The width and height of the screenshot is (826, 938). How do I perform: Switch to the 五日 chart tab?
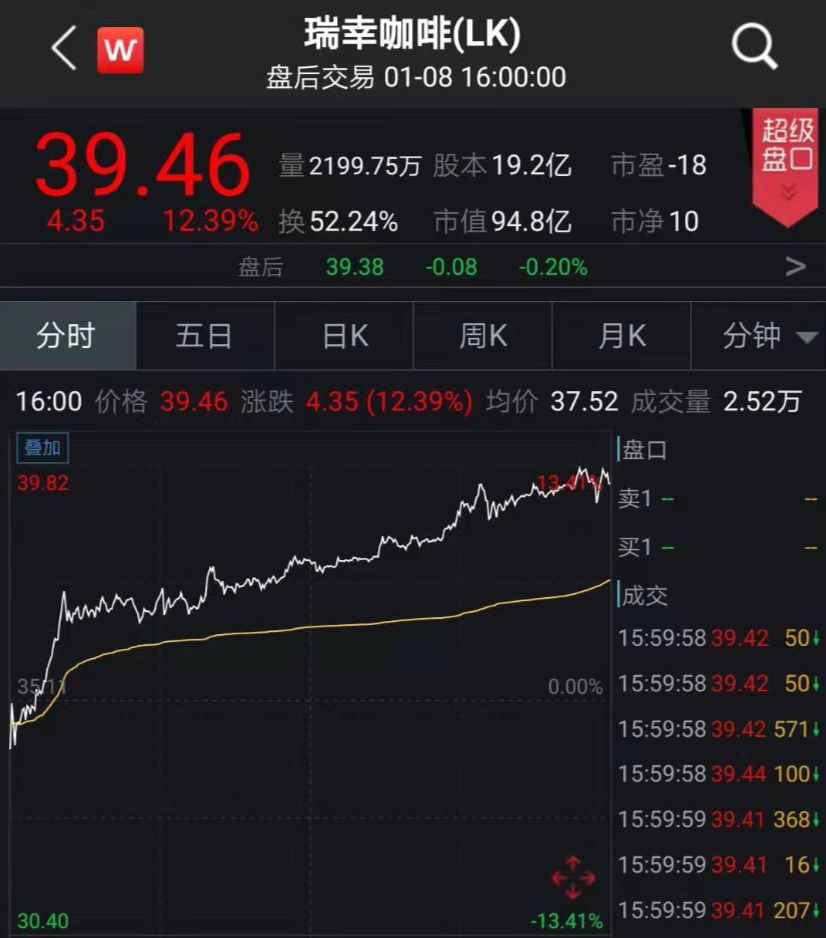tap(204, 337)
